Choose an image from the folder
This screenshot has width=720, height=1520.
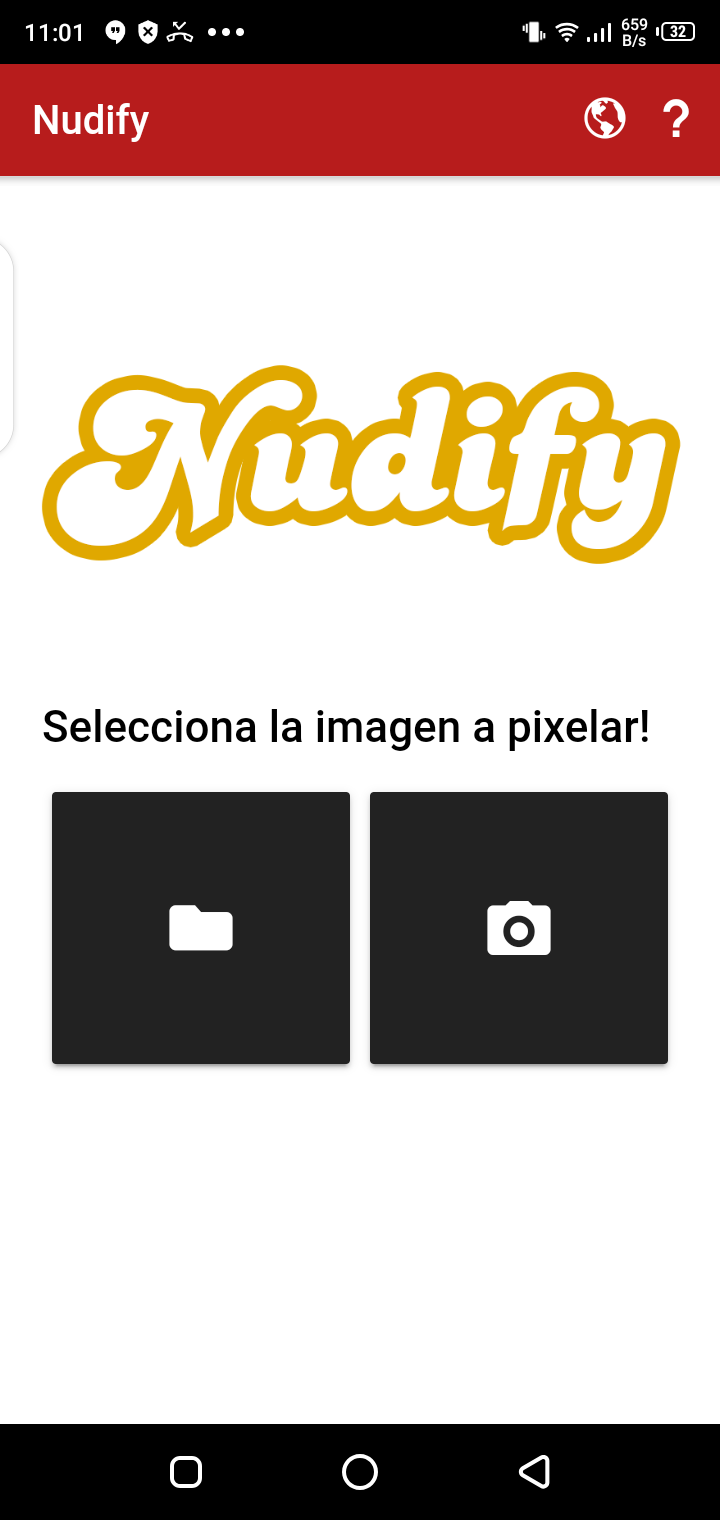(x=201, y=928)
